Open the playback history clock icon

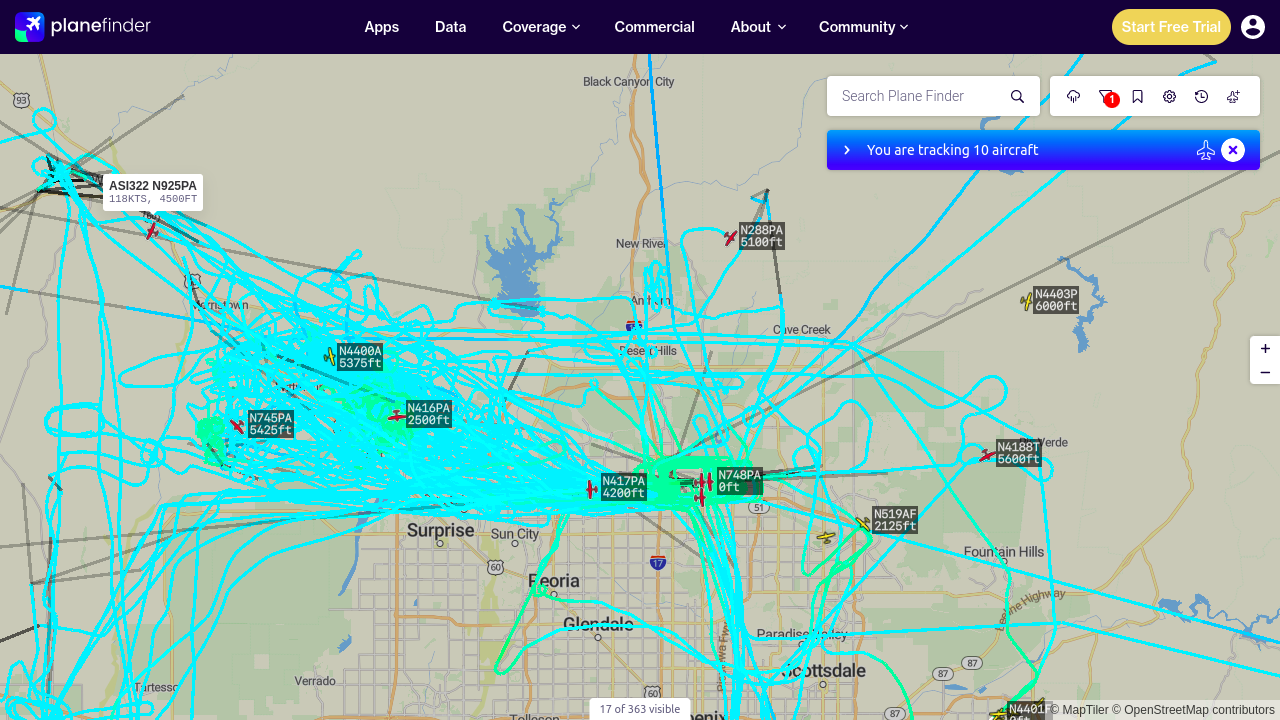pyautogui.click(x=1202, y=96)
